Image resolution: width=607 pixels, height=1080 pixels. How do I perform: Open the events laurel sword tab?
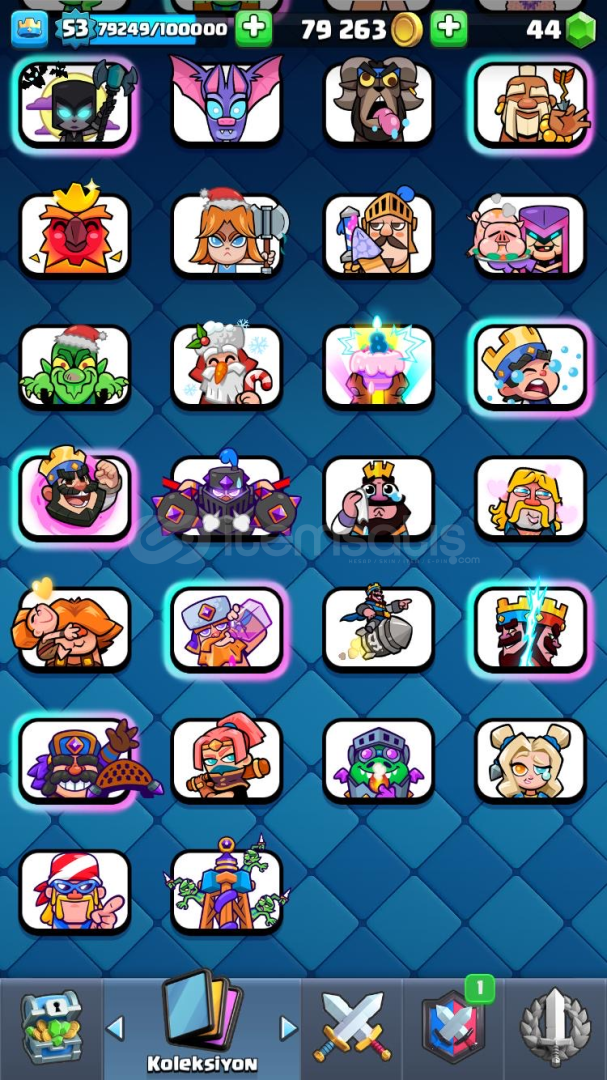[555, 1027]
